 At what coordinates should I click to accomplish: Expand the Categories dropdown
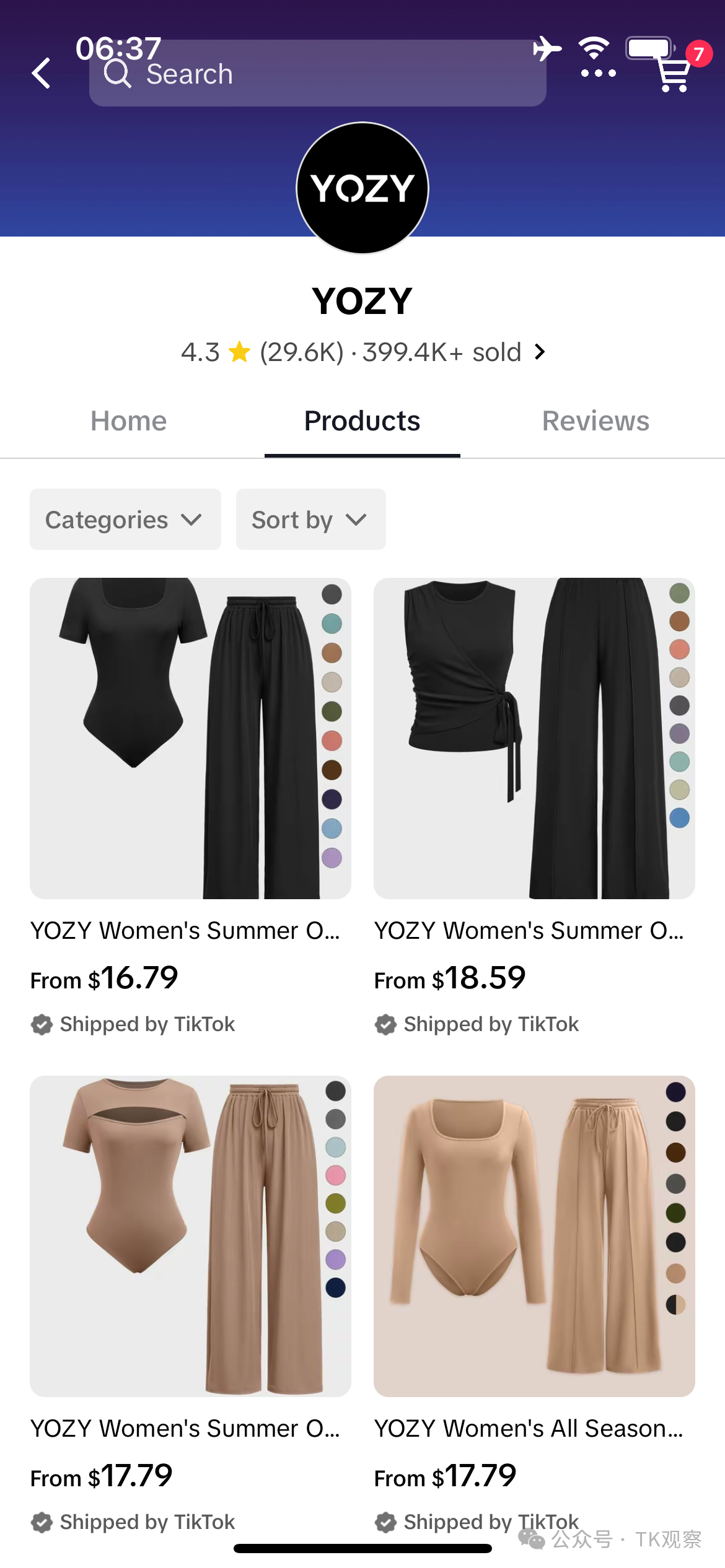click(x=125, y=520)
